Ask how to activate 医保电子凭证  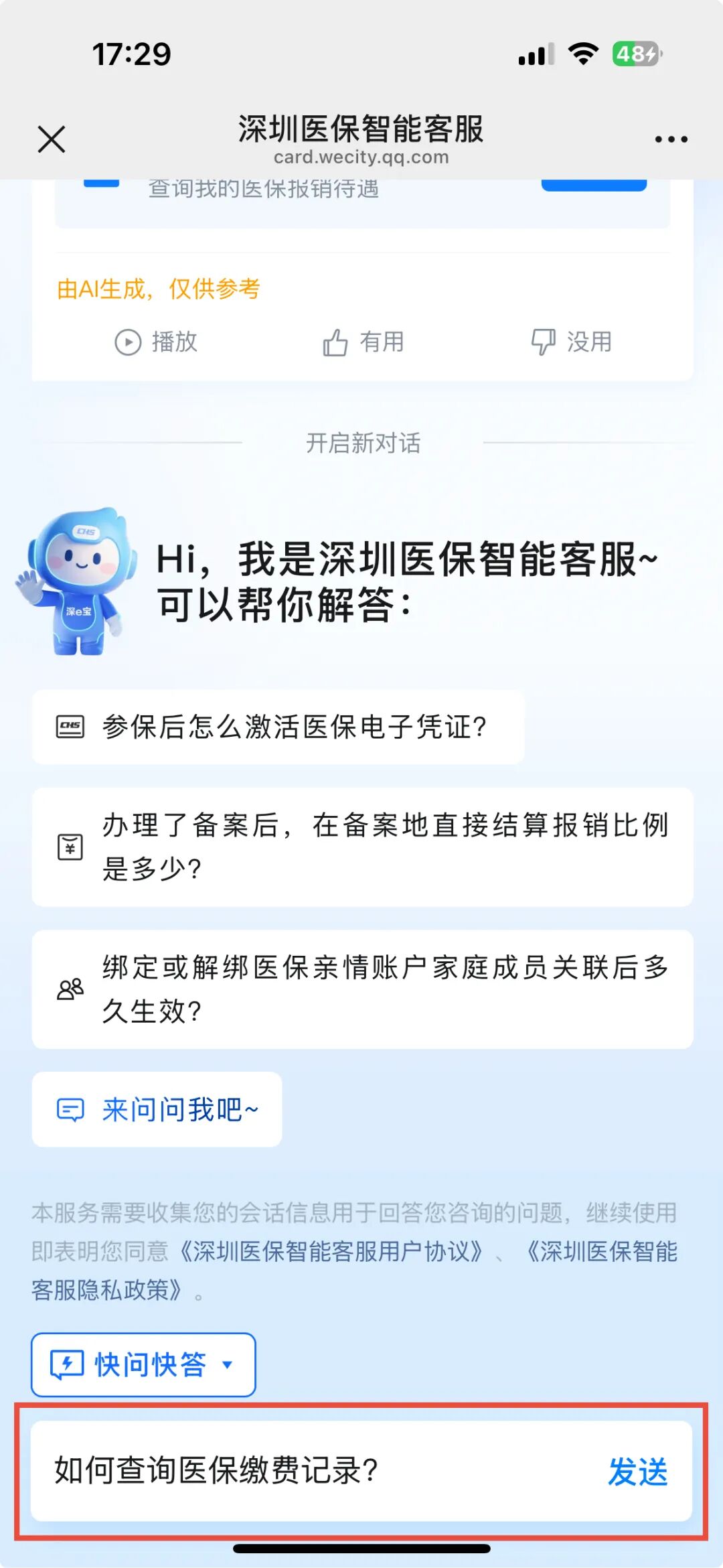coord(278,727)
